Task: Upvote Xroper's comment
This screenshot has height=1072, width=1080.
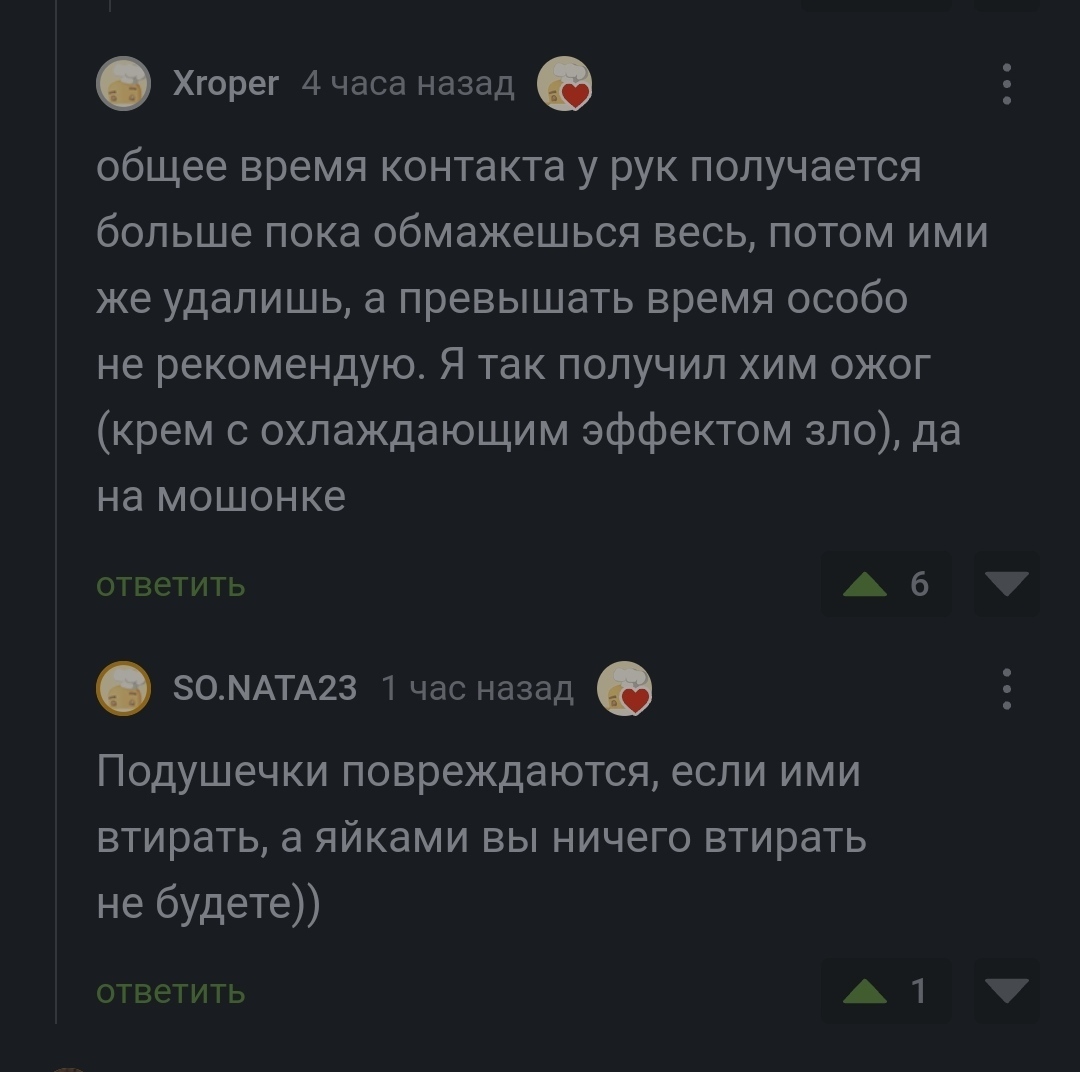Action: (x=866, y=584)
